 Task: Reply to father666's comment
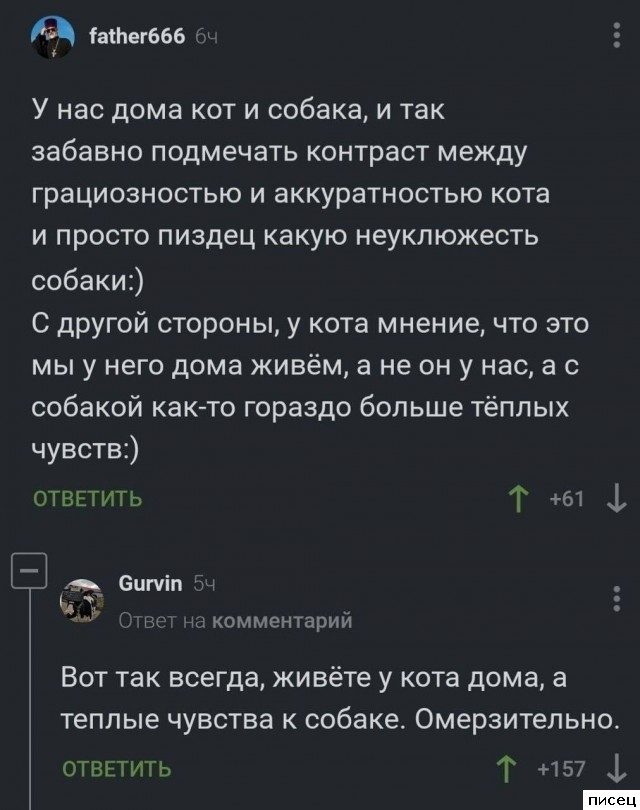[x=88, y=498]
